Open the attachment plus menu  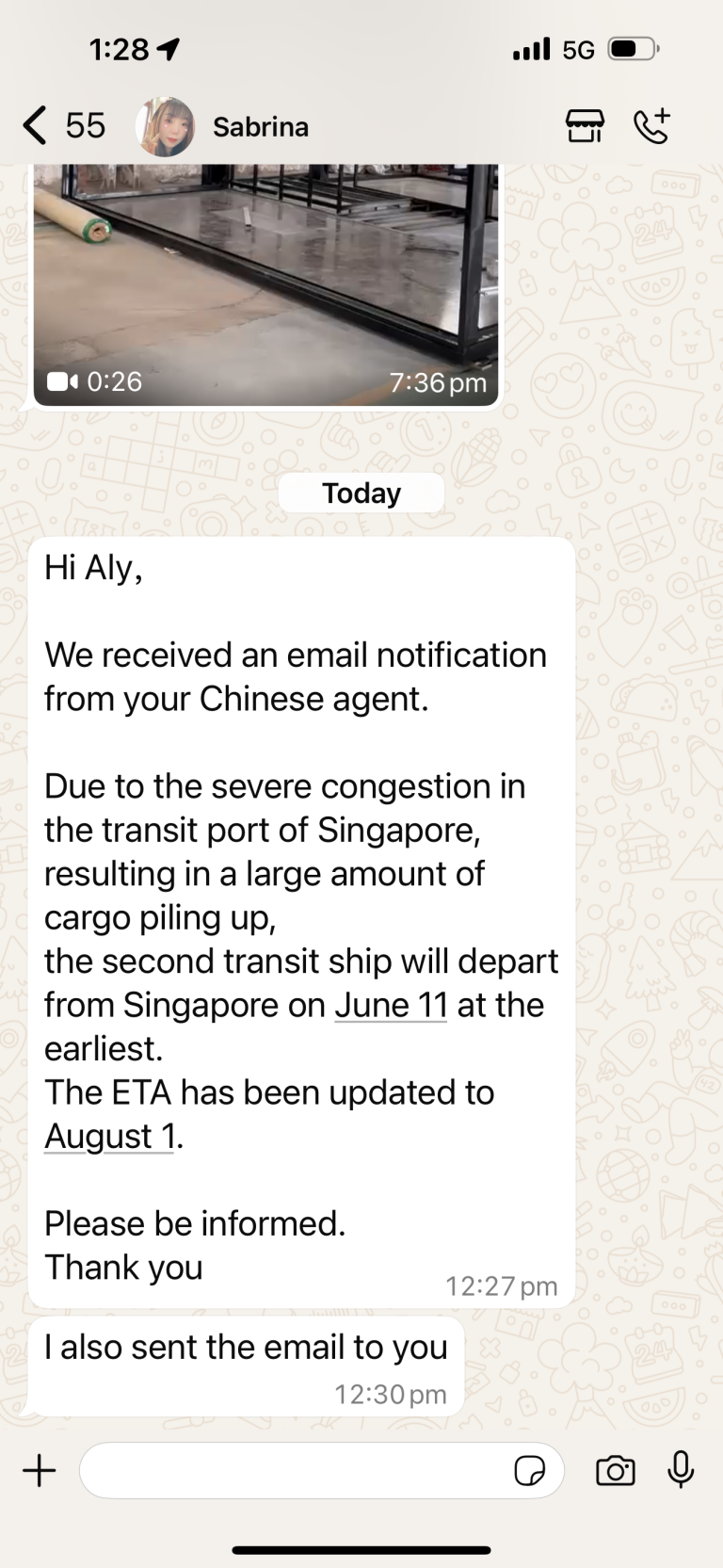pos(40,1470)
